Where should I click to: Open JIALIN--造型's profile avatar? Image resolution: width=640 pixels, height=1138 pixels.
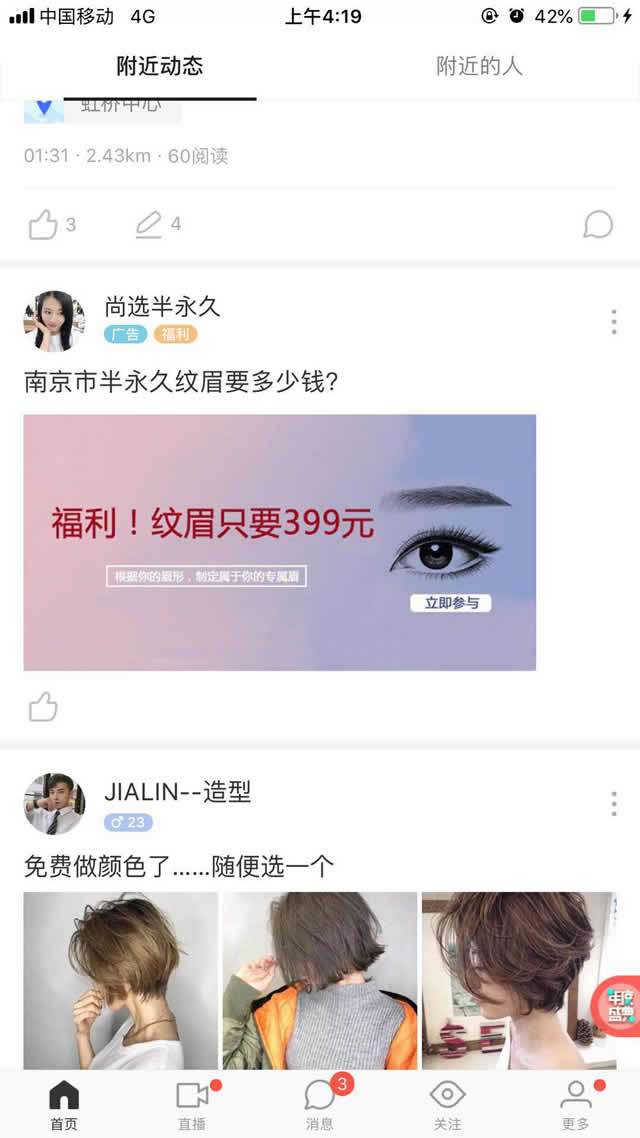click(x=54, y=803)
